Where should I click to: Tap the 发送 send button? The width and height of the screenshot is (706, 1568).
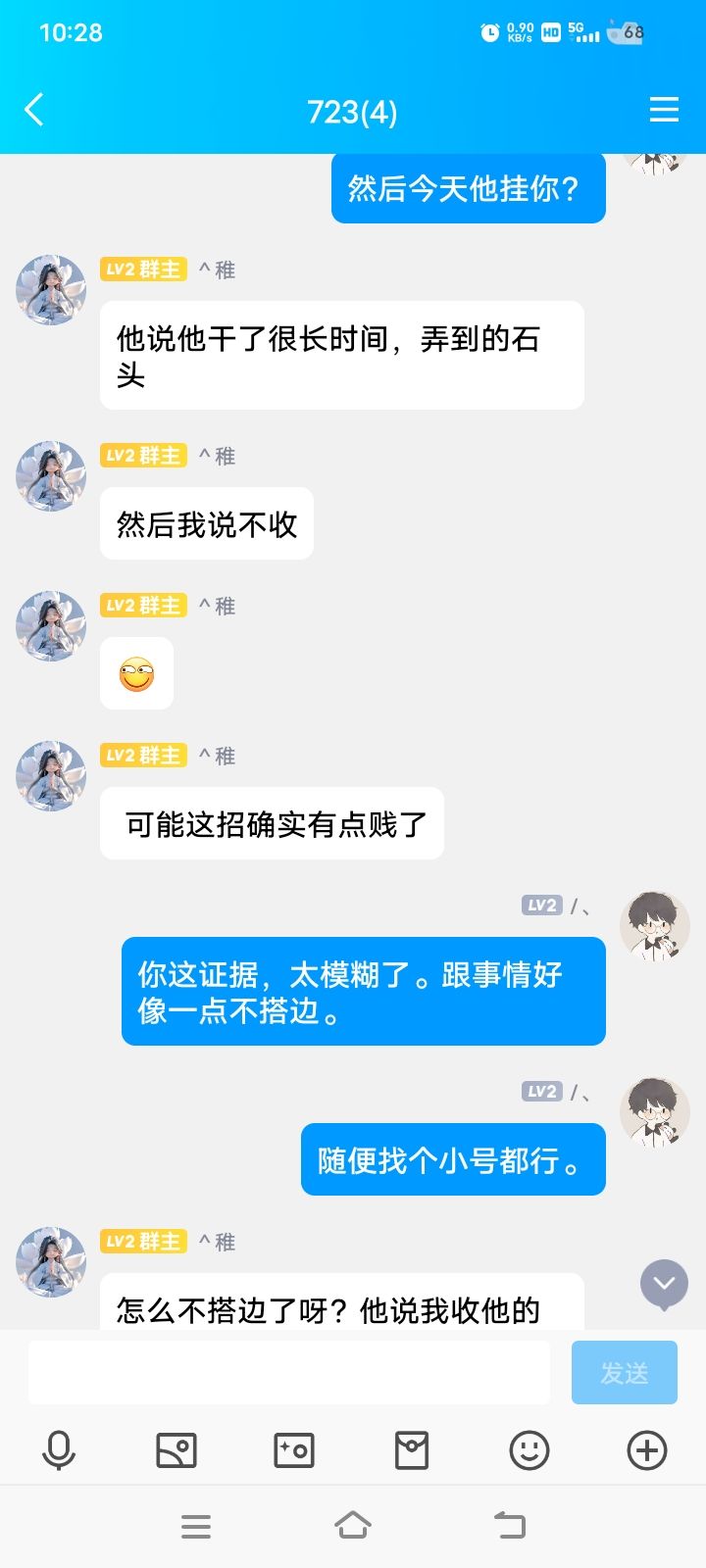[x=624, y=1372]
